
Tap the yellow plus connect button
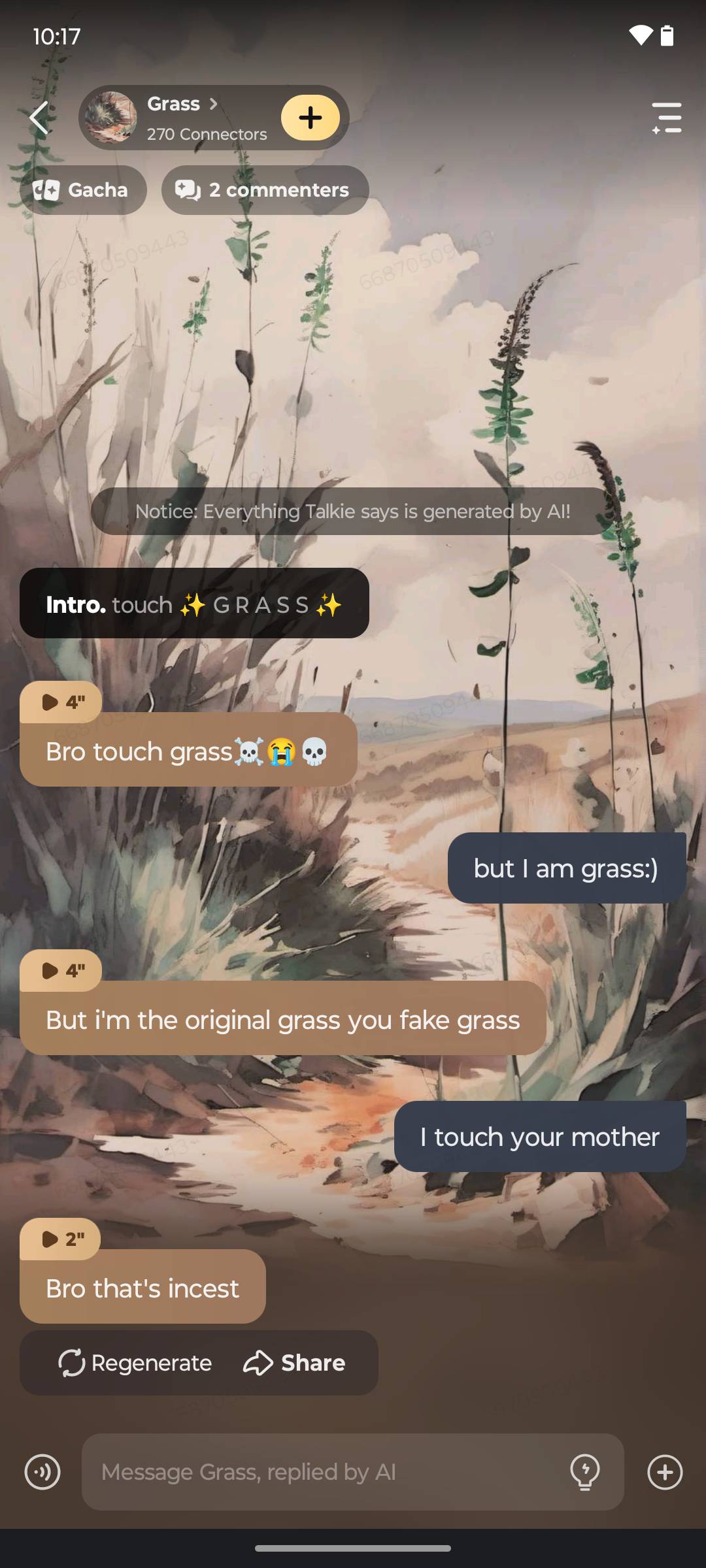point(311,118)
